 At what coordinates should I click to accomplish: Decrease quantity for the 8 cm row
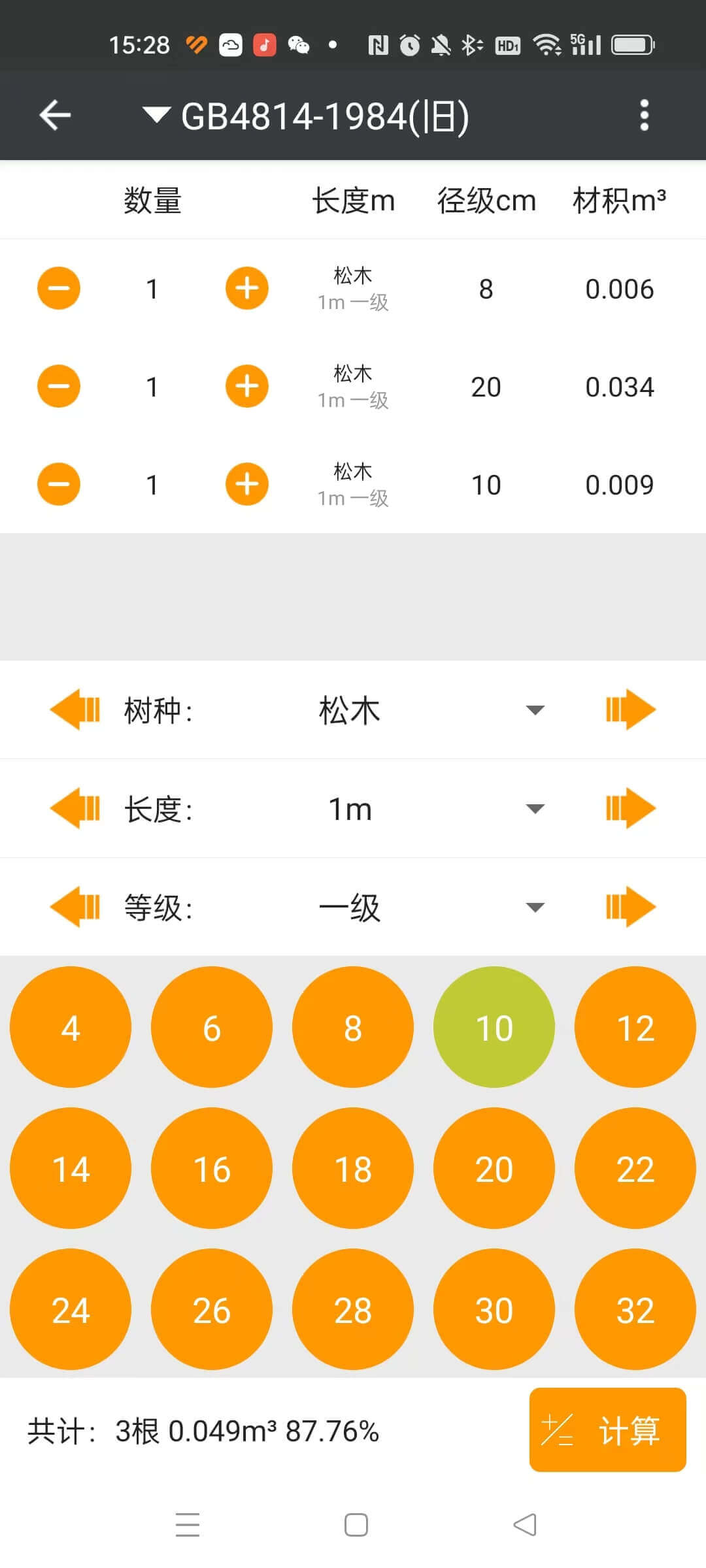[x=59, y=288]
